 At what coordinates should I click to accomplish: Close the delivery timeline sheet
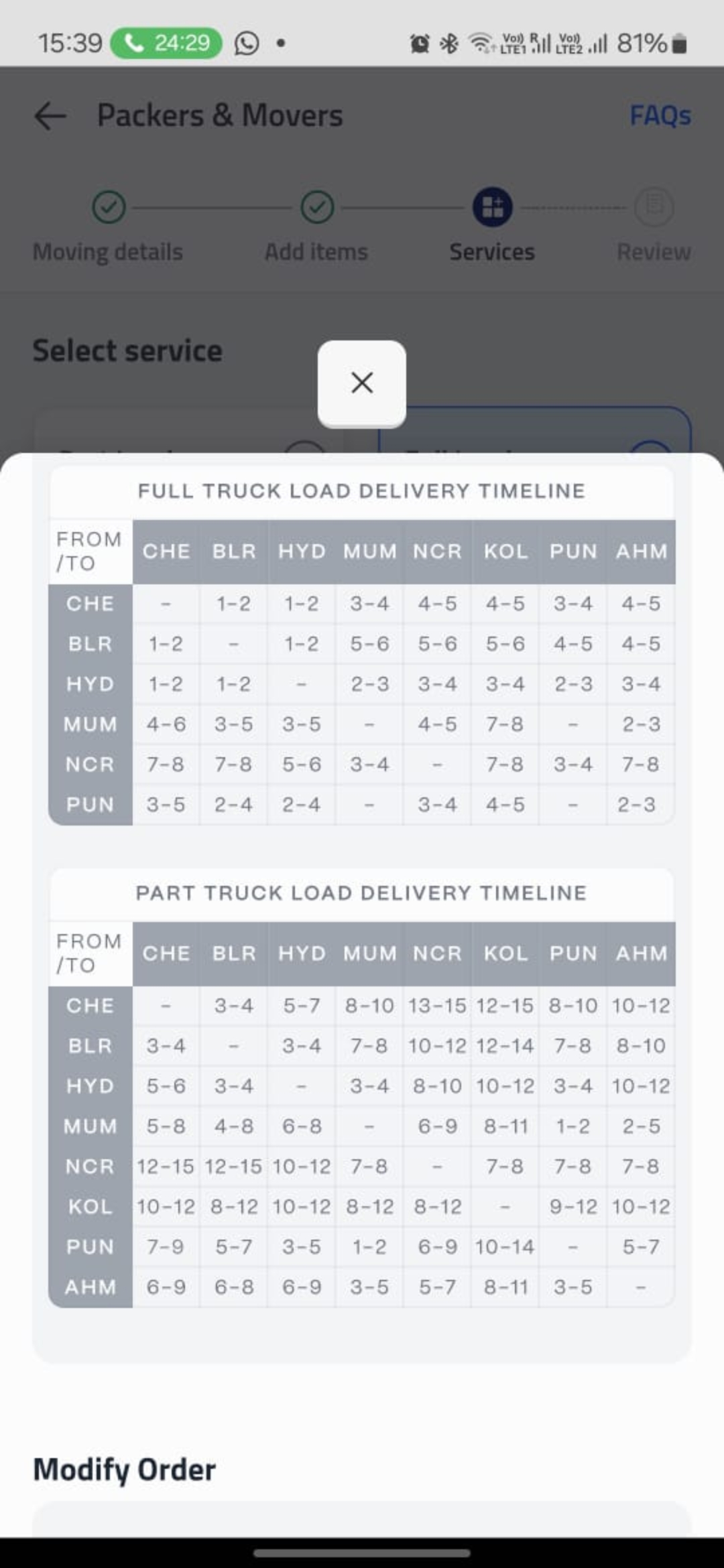361,383
